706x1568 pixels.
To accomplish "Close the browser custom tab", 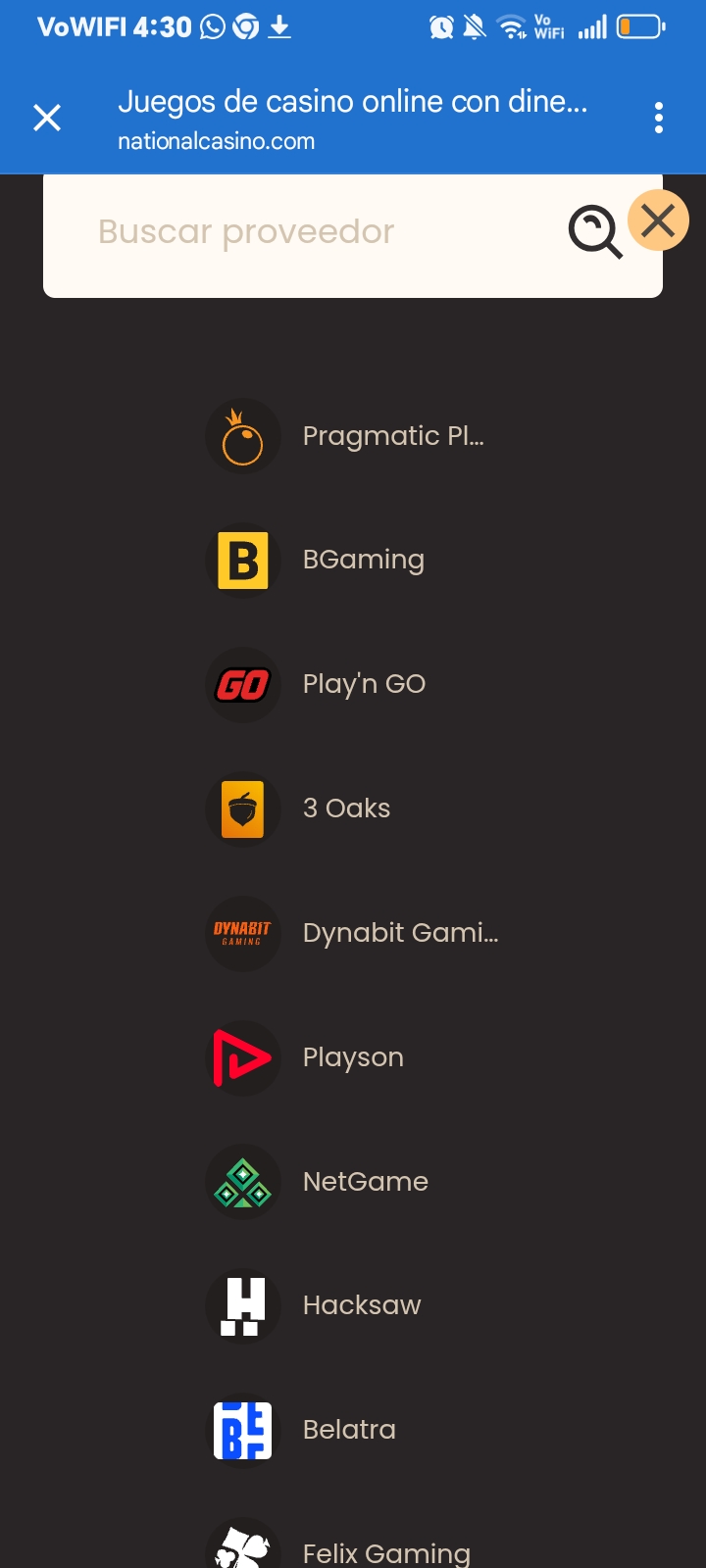I will pos(47,119).
